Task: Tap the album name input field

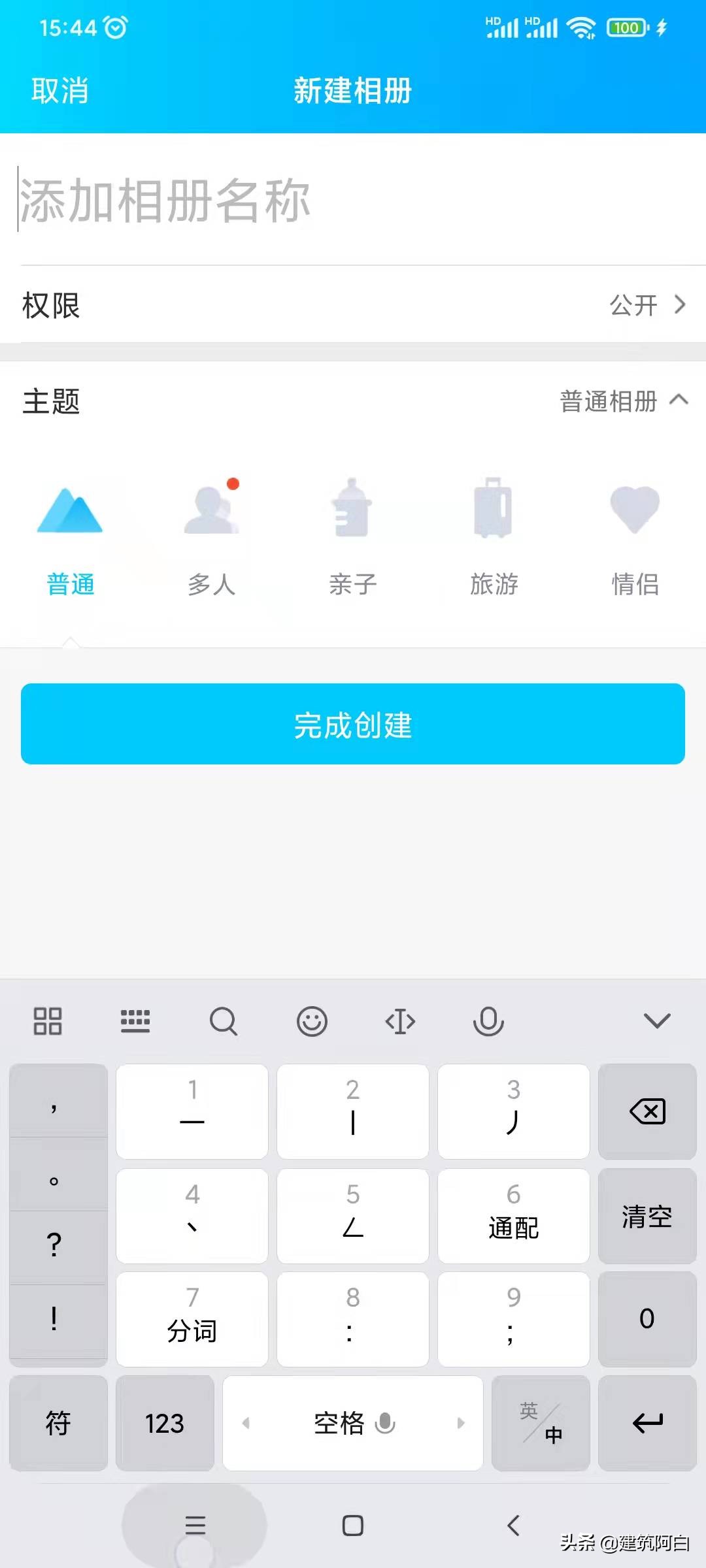Action: click(261, 199)
